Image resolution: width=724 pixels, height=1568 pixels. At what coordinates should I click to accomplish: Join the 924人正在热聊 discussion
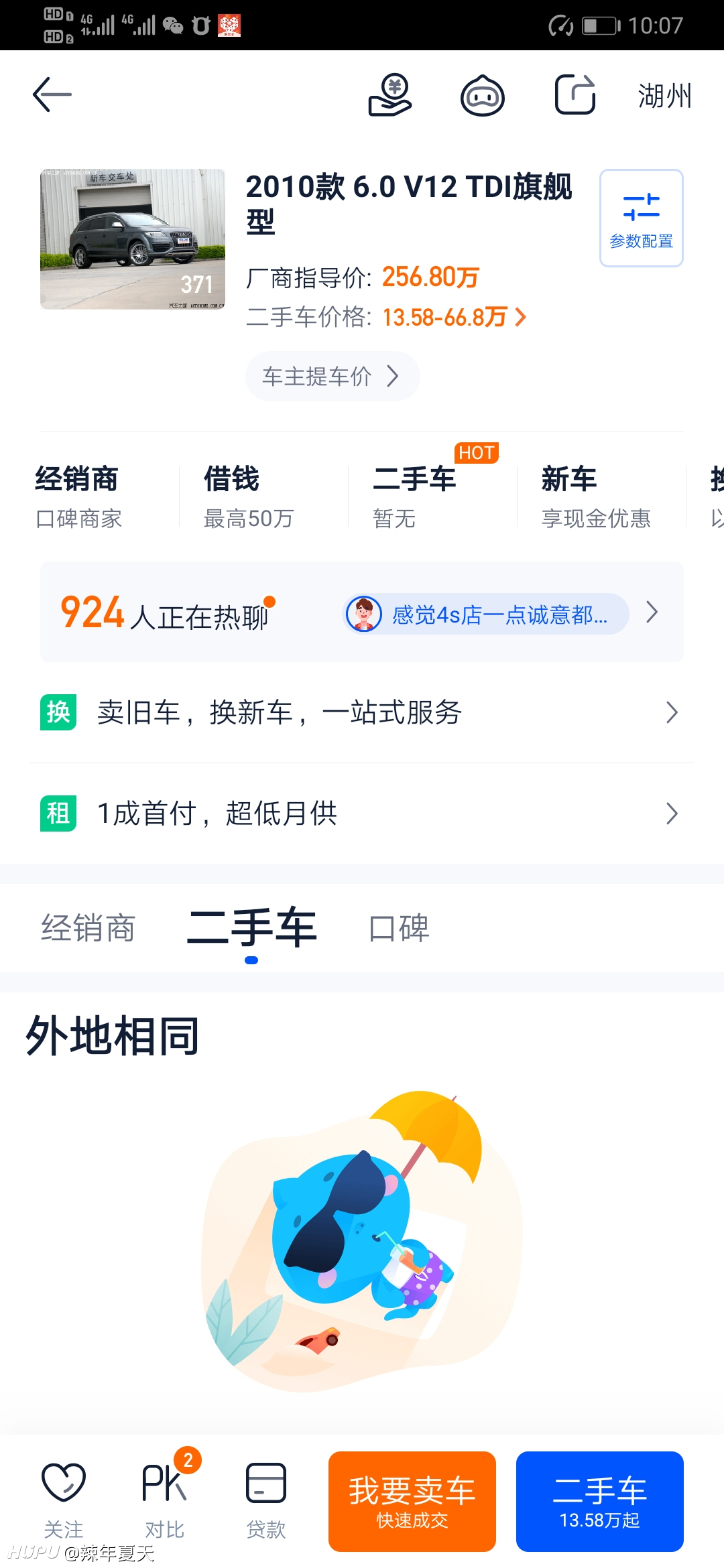coord(362,612)
